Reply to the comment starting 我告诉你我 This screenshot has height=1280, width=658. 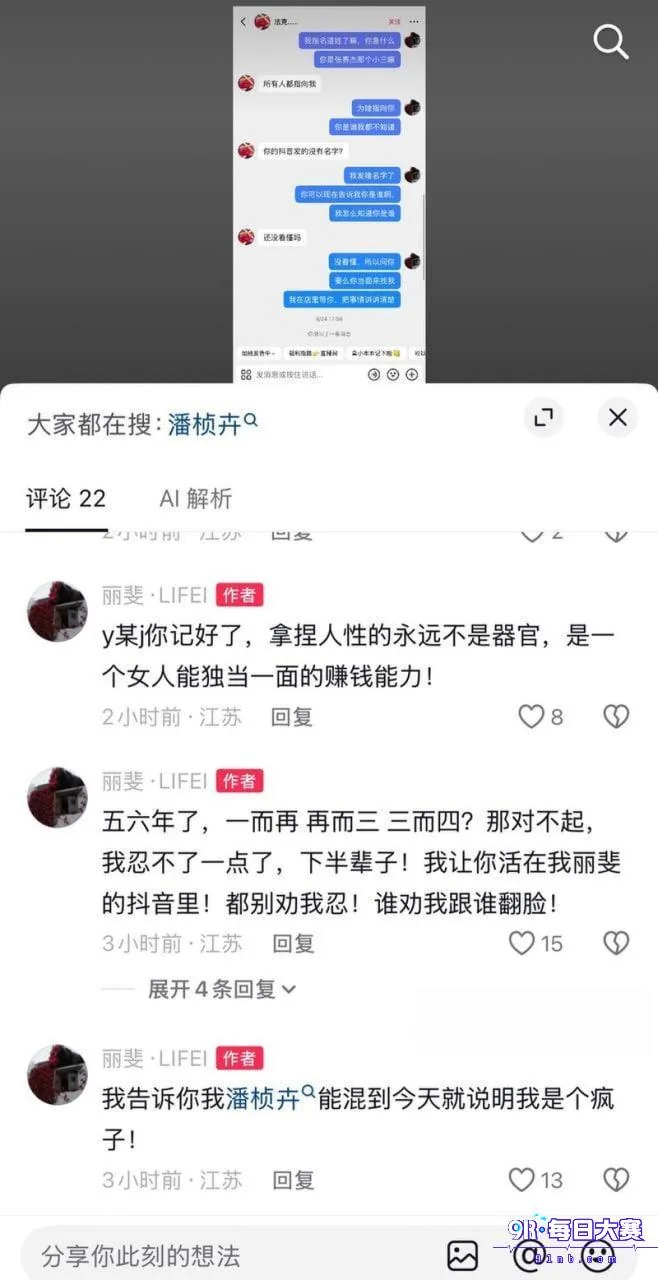293,1180
